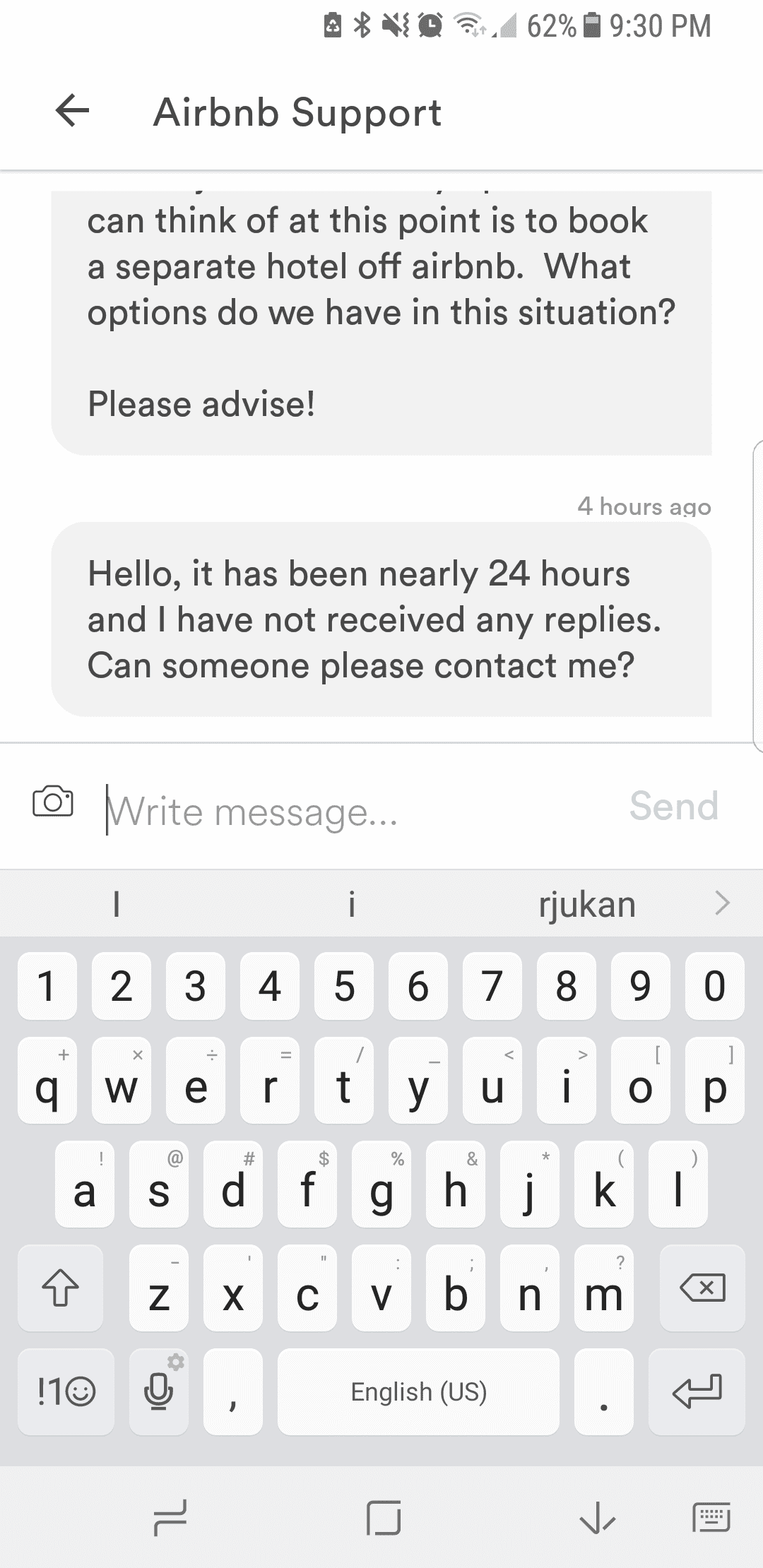763x1568 pixels.
Task: Switch keyboard via the bottom-right keyboard icon
Action: tap(711, 1518)
